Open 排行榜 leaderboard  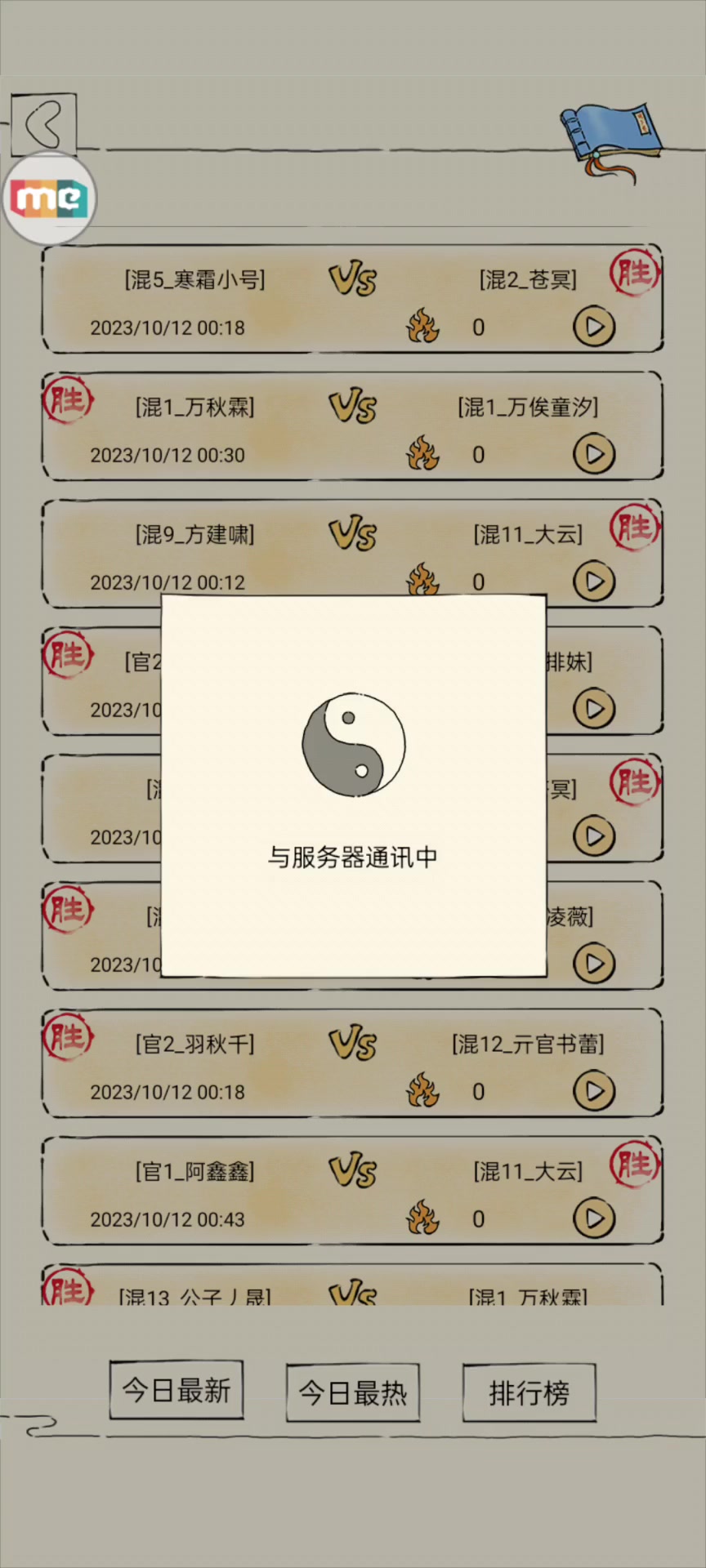point(529,1392)
